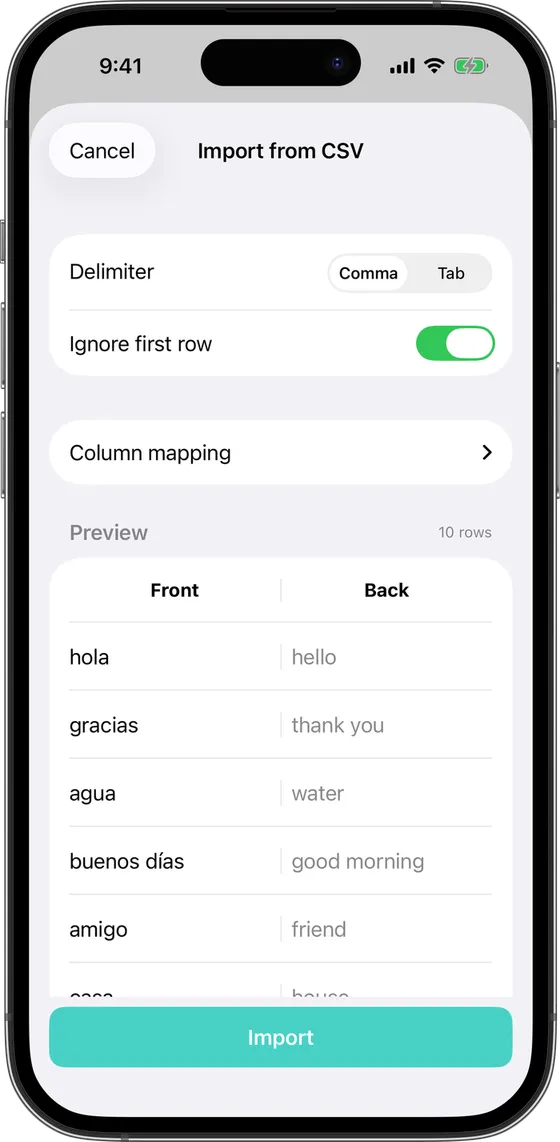This screenshot has width=560, height=1142.
Task: Turn off Ignore first row
Action: point(455,343)
